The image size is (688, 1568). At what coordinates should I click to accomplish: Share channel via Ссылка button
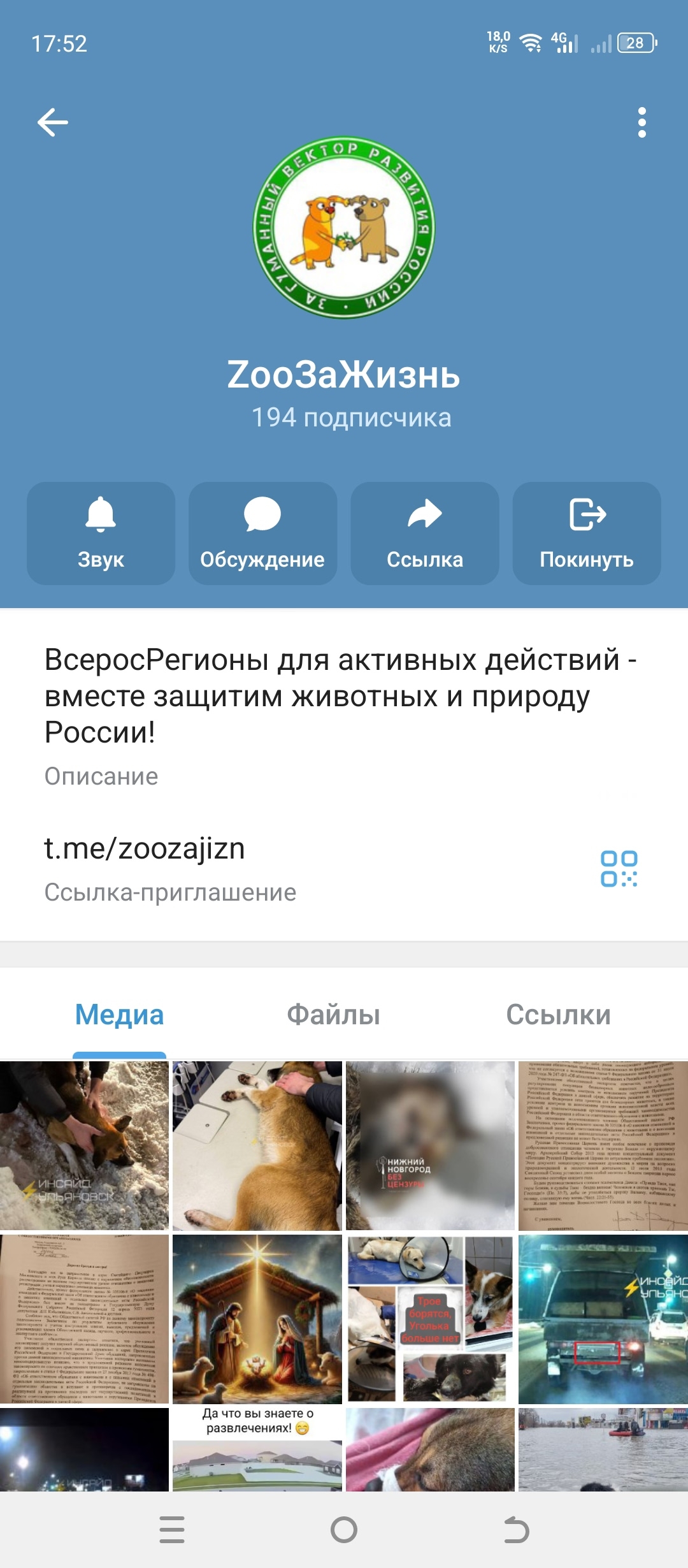pyautogui.click(x=425, y=533)
